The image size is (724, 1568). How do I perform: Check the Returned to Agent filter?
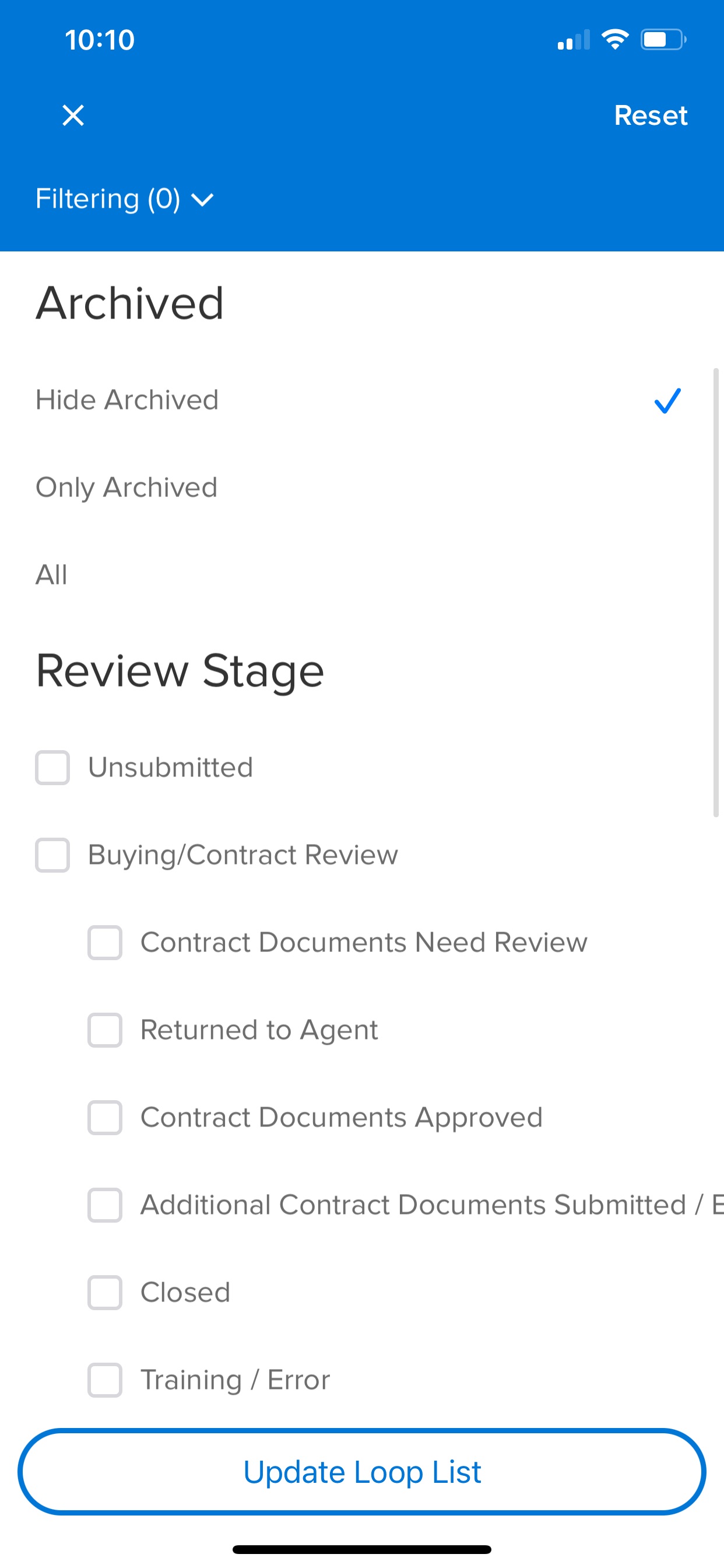pyautogui.click(x=105, y=1031)
